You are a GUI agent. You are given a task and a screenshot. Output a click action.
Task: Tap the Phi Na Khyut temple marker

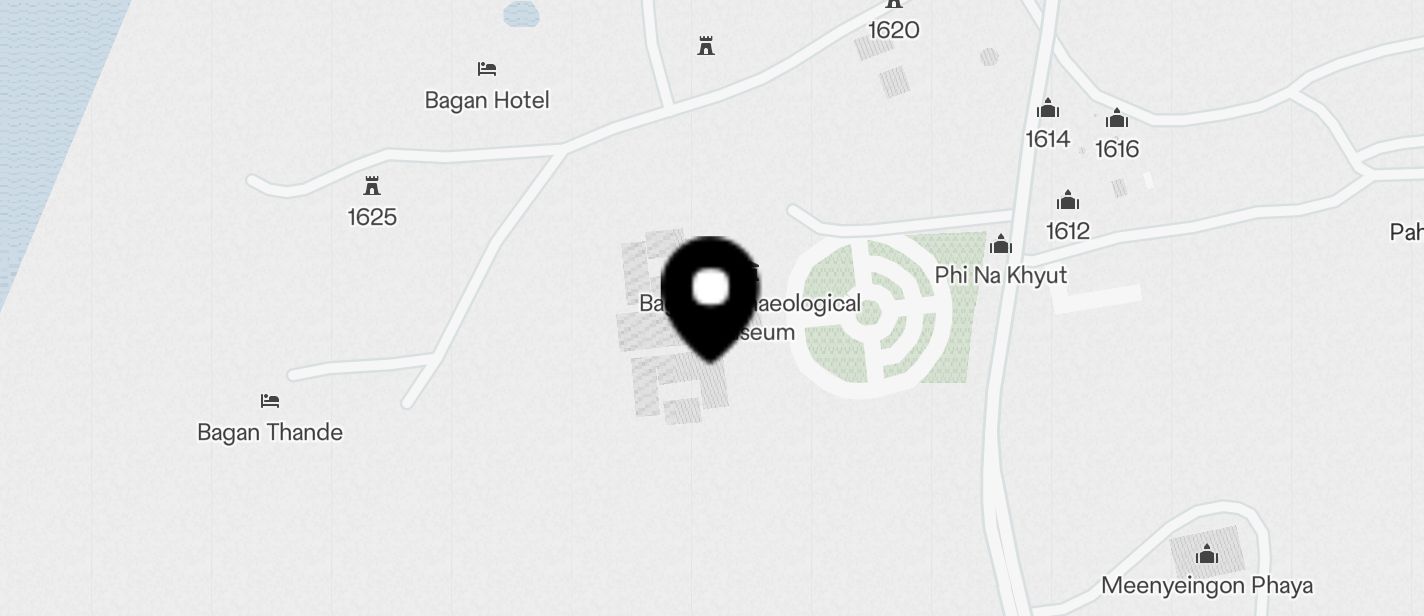coord(1001,245)
